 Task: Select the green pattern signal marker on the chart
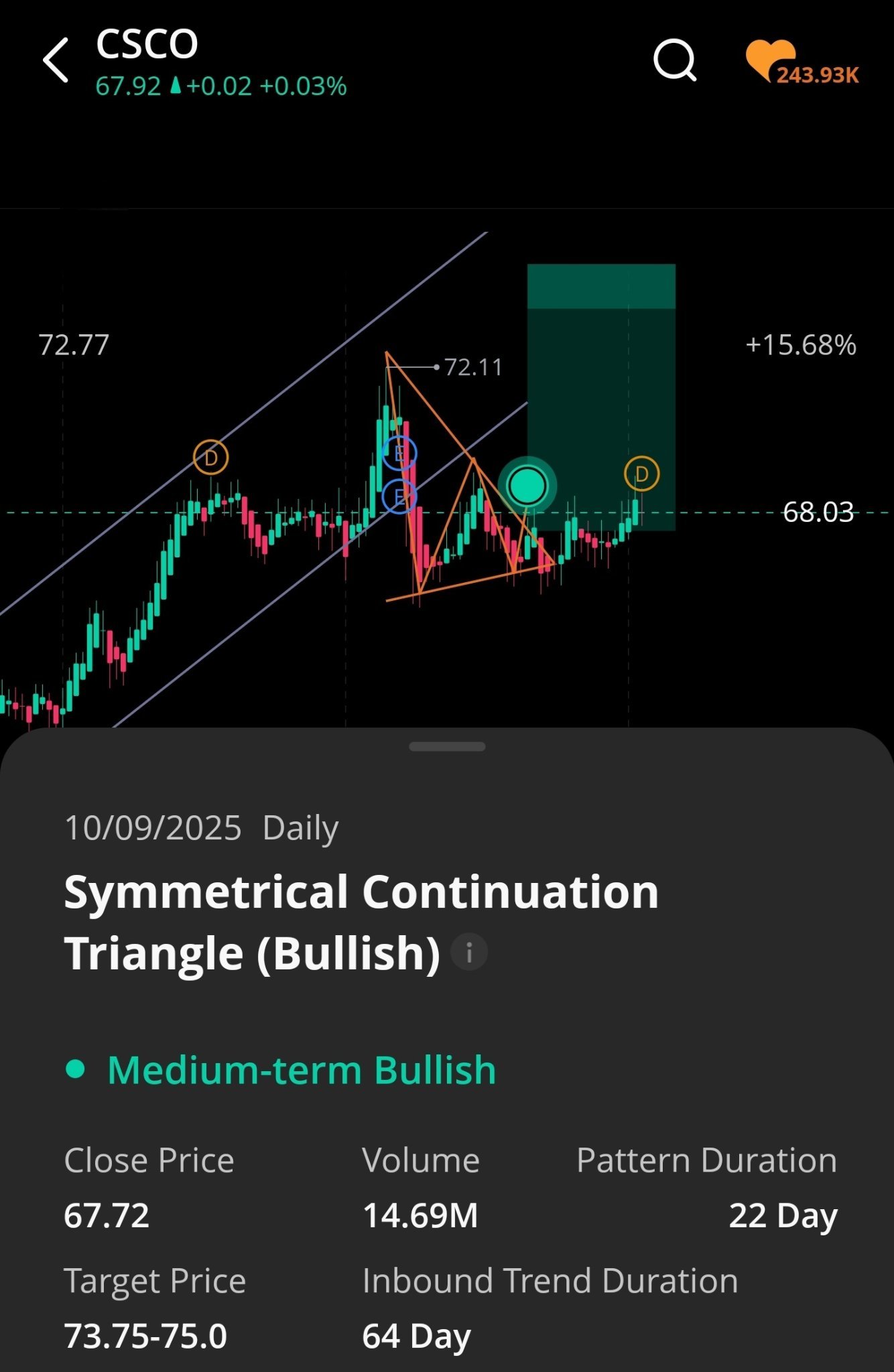[x=527, y=485]
